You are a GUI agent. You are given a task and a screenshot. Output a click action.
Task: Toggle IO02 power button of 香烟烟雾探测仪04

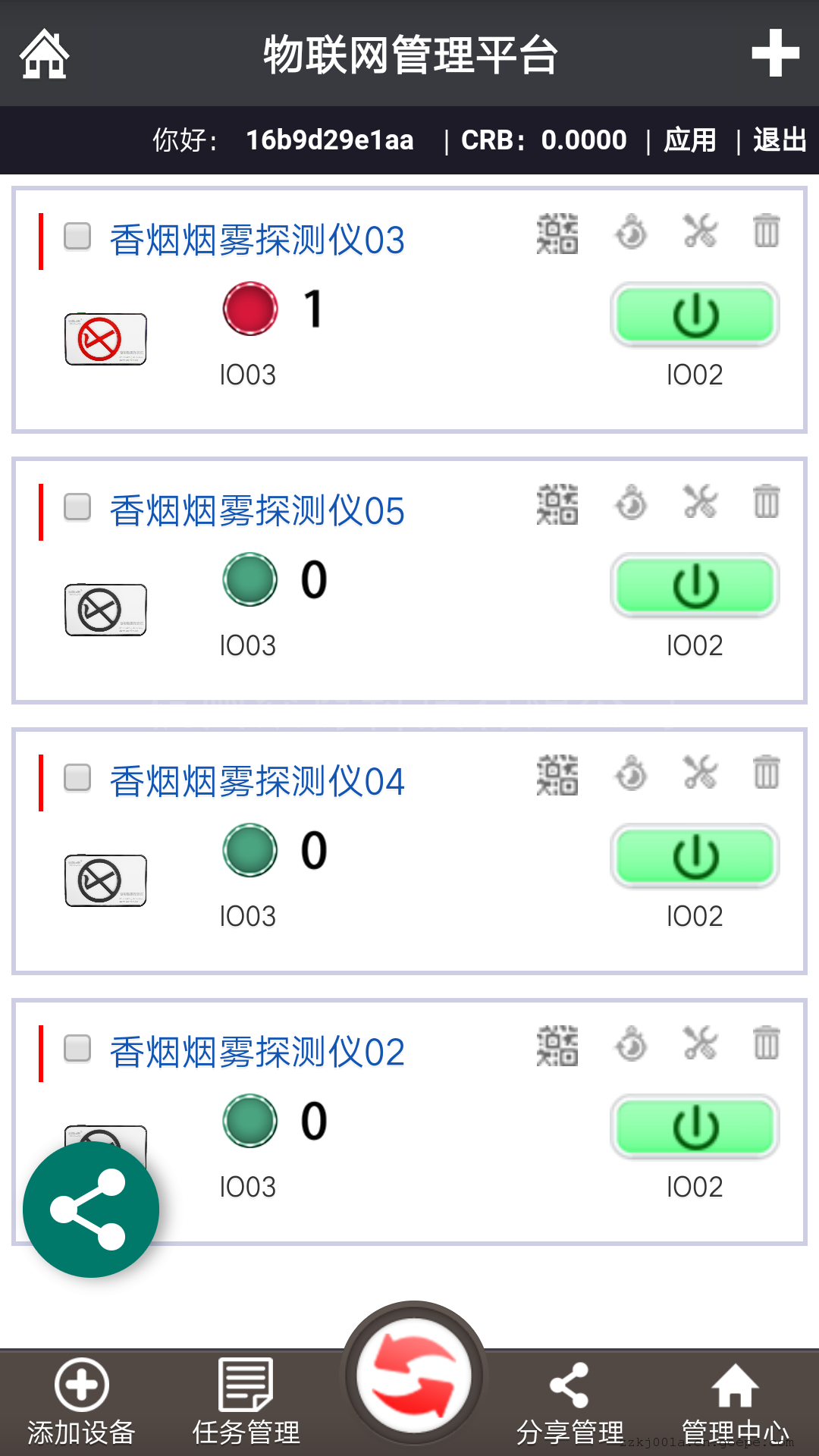click(695, 857)
